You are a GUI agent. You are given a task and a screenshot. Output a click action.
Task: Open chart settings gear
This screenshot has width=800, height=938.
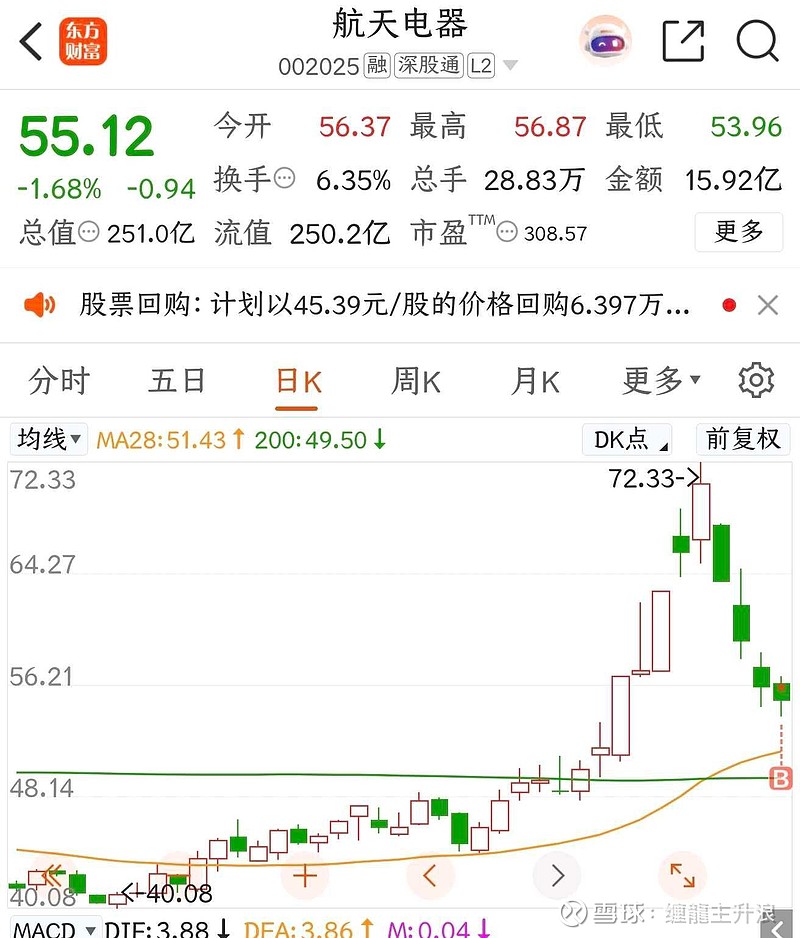point(756,381)
